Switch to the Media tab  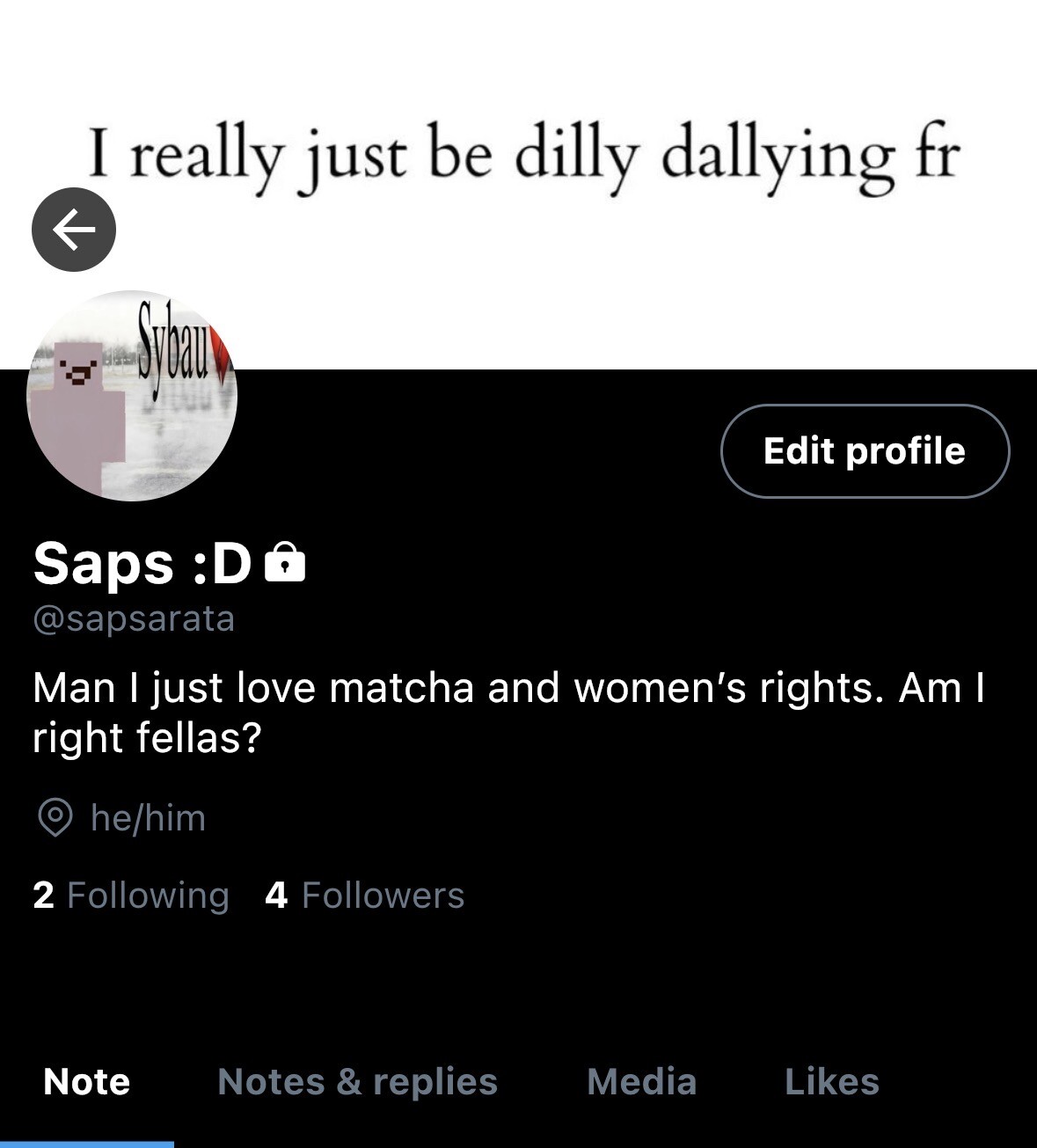(641, 1082)
